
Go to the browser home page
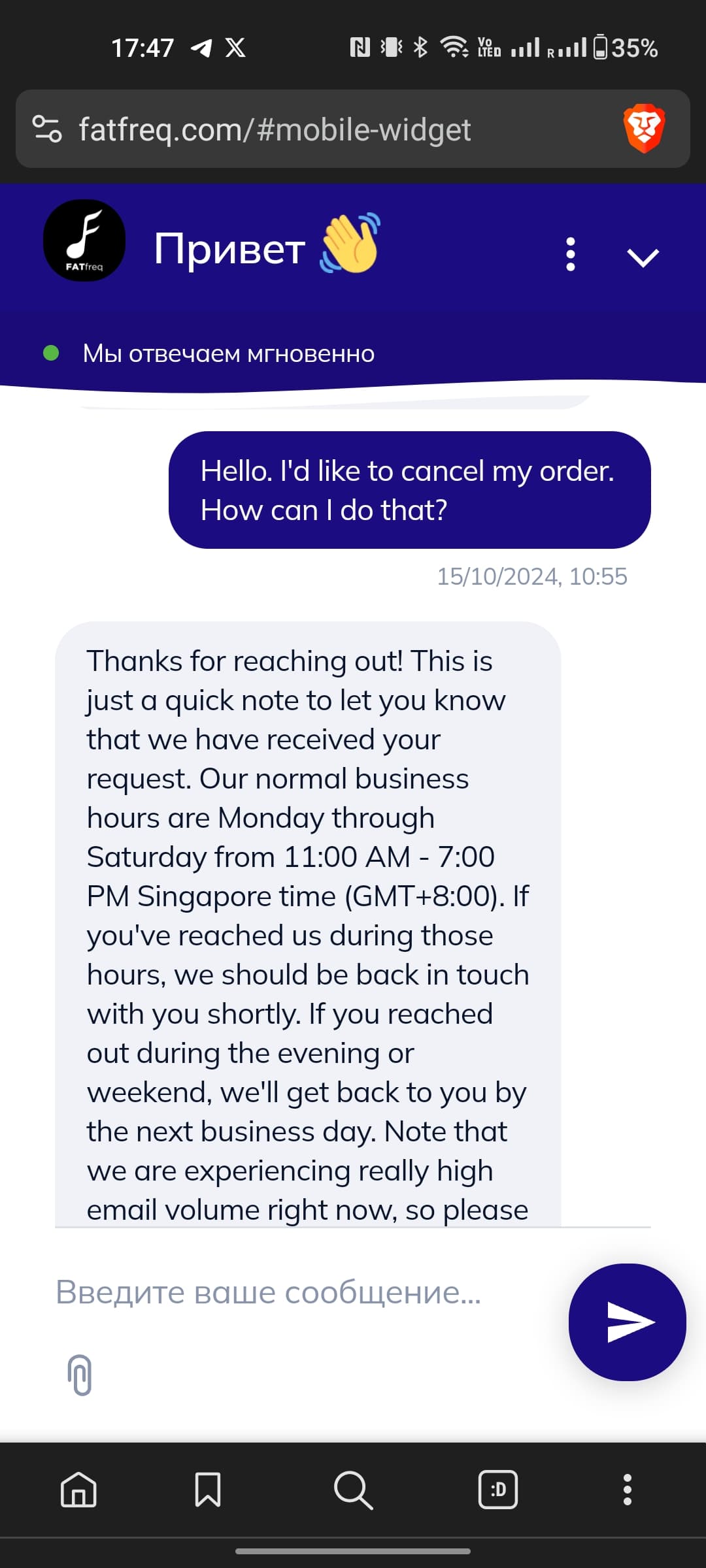point(78,1490)
